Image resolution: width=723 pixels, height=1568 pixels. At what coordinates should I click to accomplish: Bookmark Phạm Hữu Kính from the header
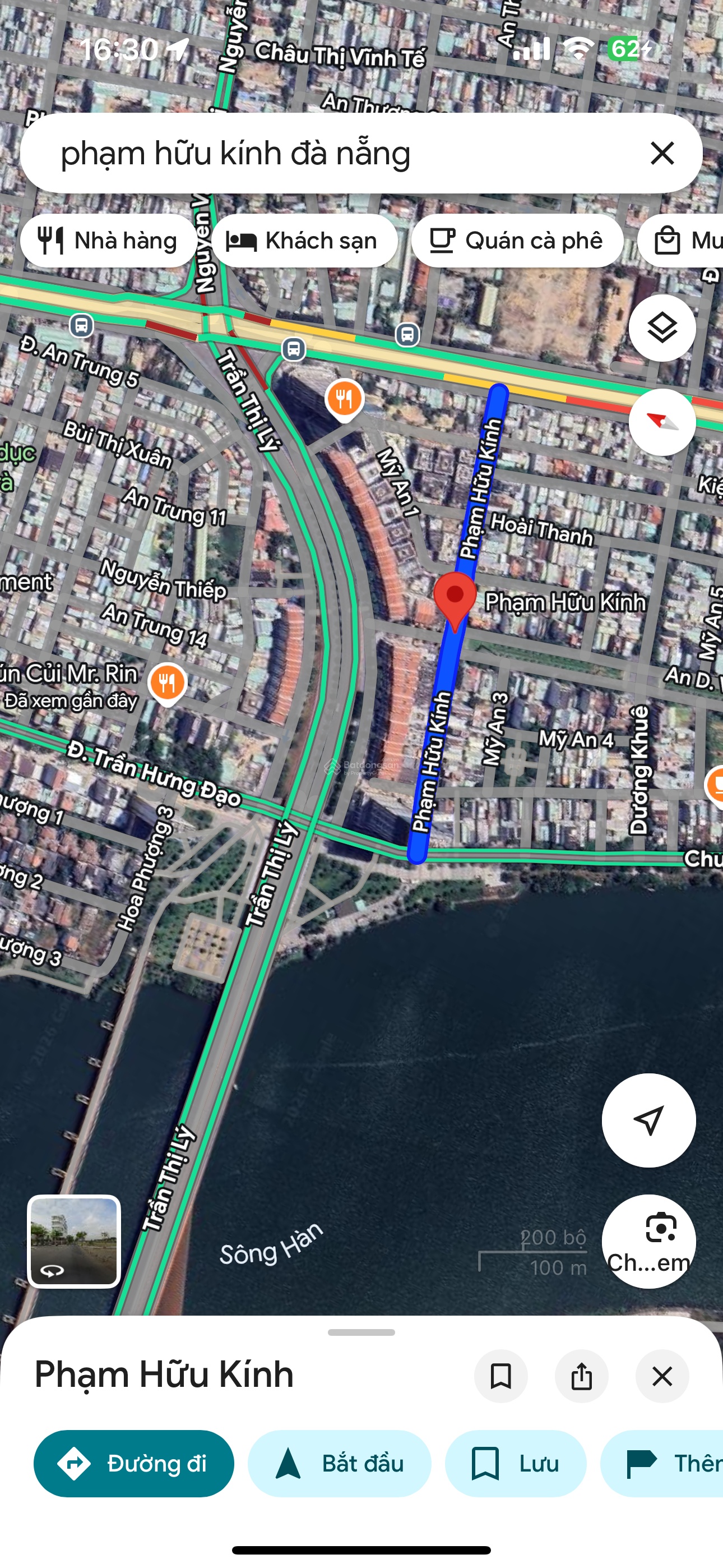(x=501, y=1376)
